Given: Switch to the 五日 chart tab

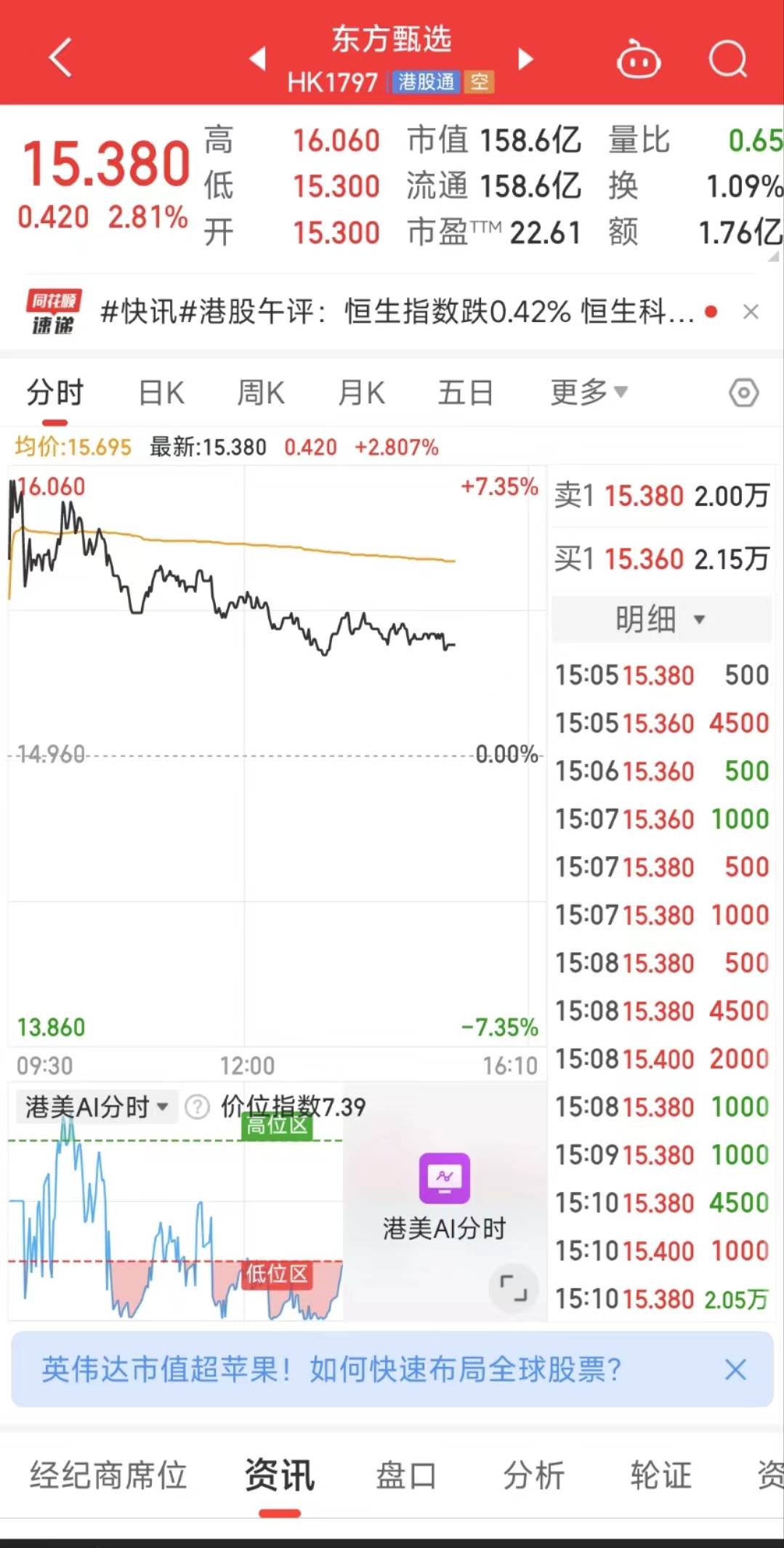Looking at the screenshot, I should tap(465, 393).
